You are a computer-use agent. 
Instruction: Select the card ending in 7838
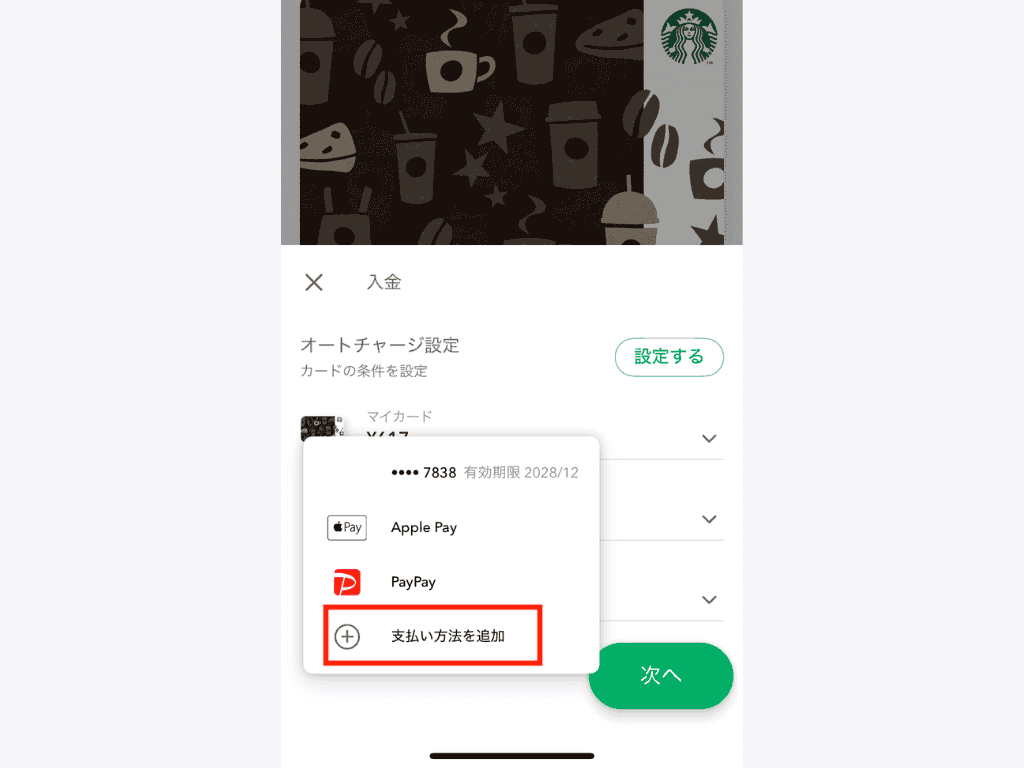click(x=483, y=473)
